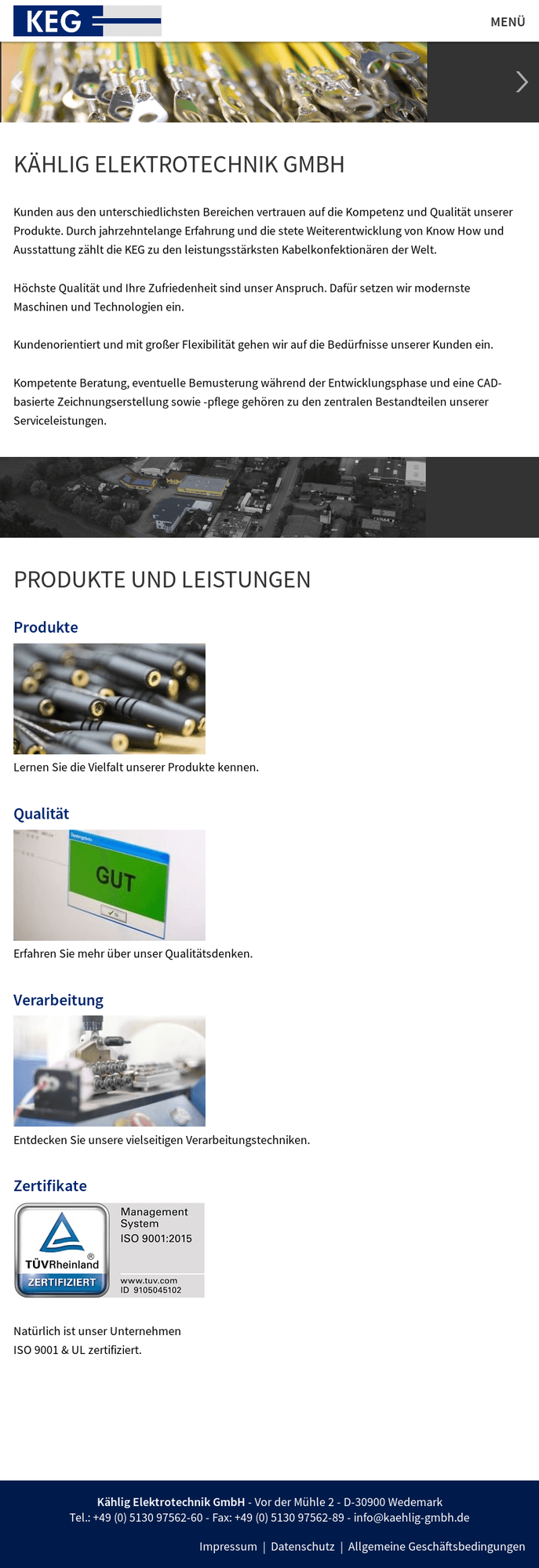Tap the KEG logo to go home
539x1568 pixels.
click(x=87, y=21)
